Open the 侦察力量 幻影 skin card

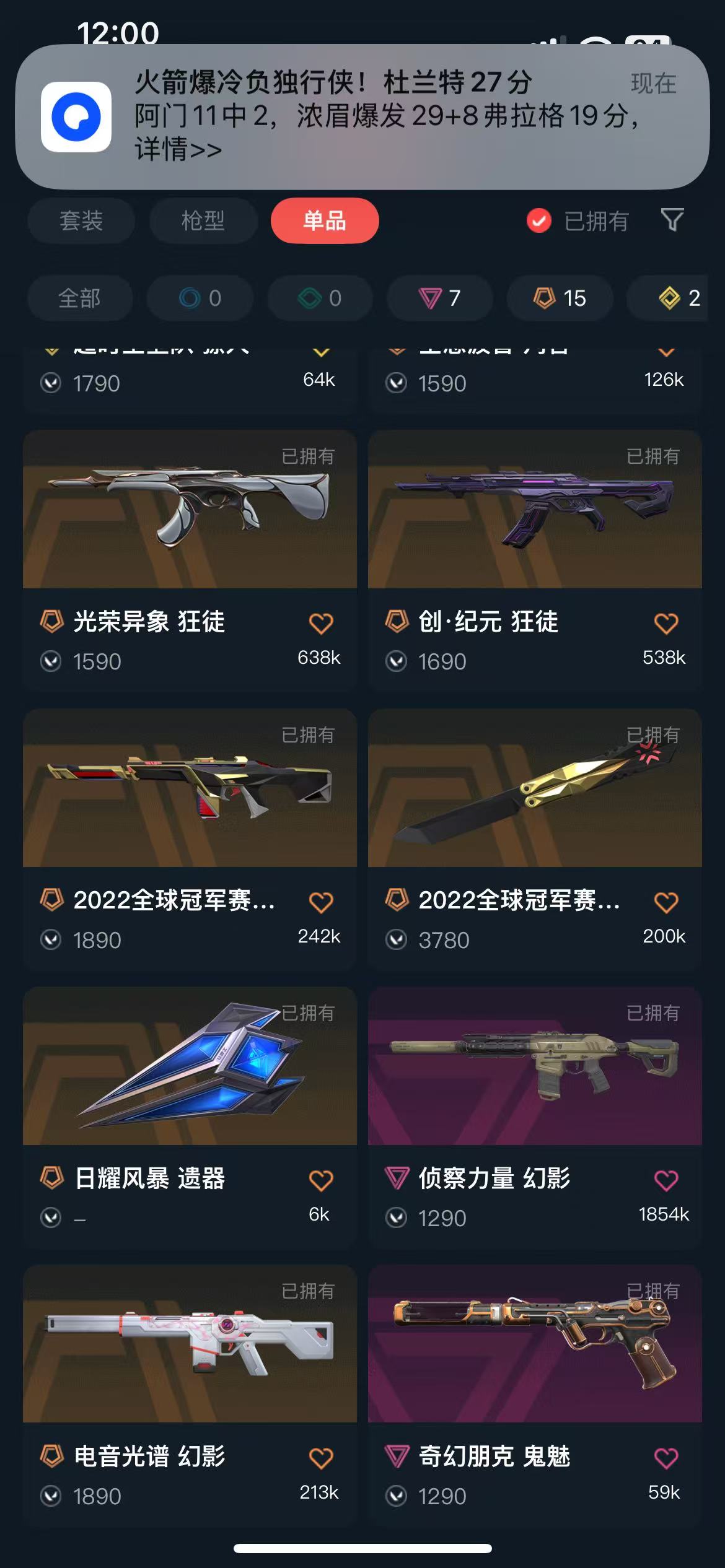click(x=535, y=1066)
